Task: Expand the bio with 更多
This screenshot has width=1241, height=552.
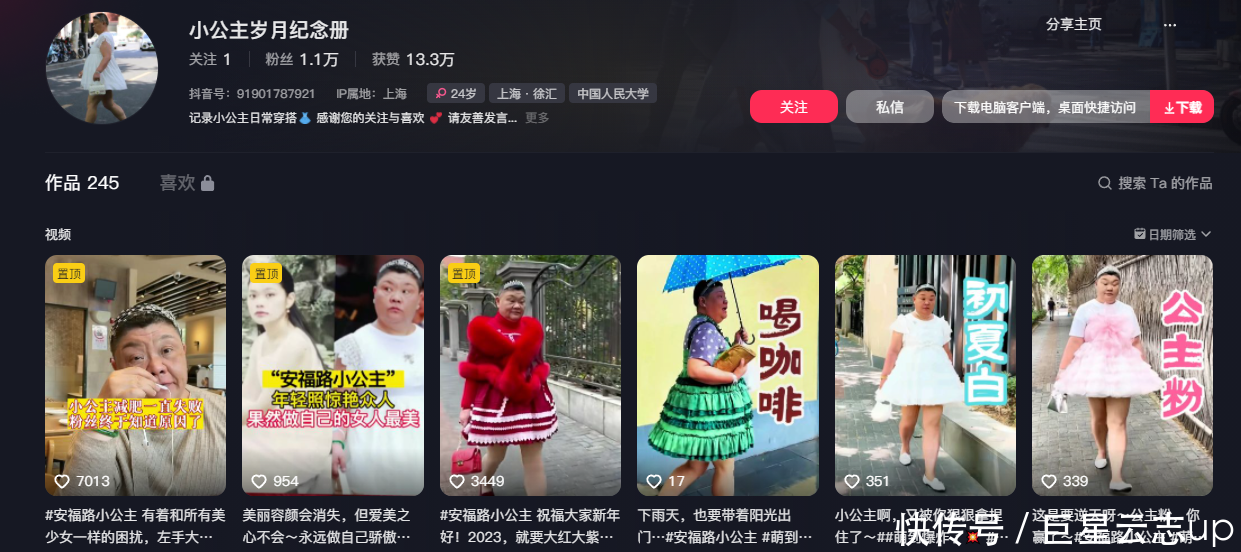Action: tap(537, 118)
